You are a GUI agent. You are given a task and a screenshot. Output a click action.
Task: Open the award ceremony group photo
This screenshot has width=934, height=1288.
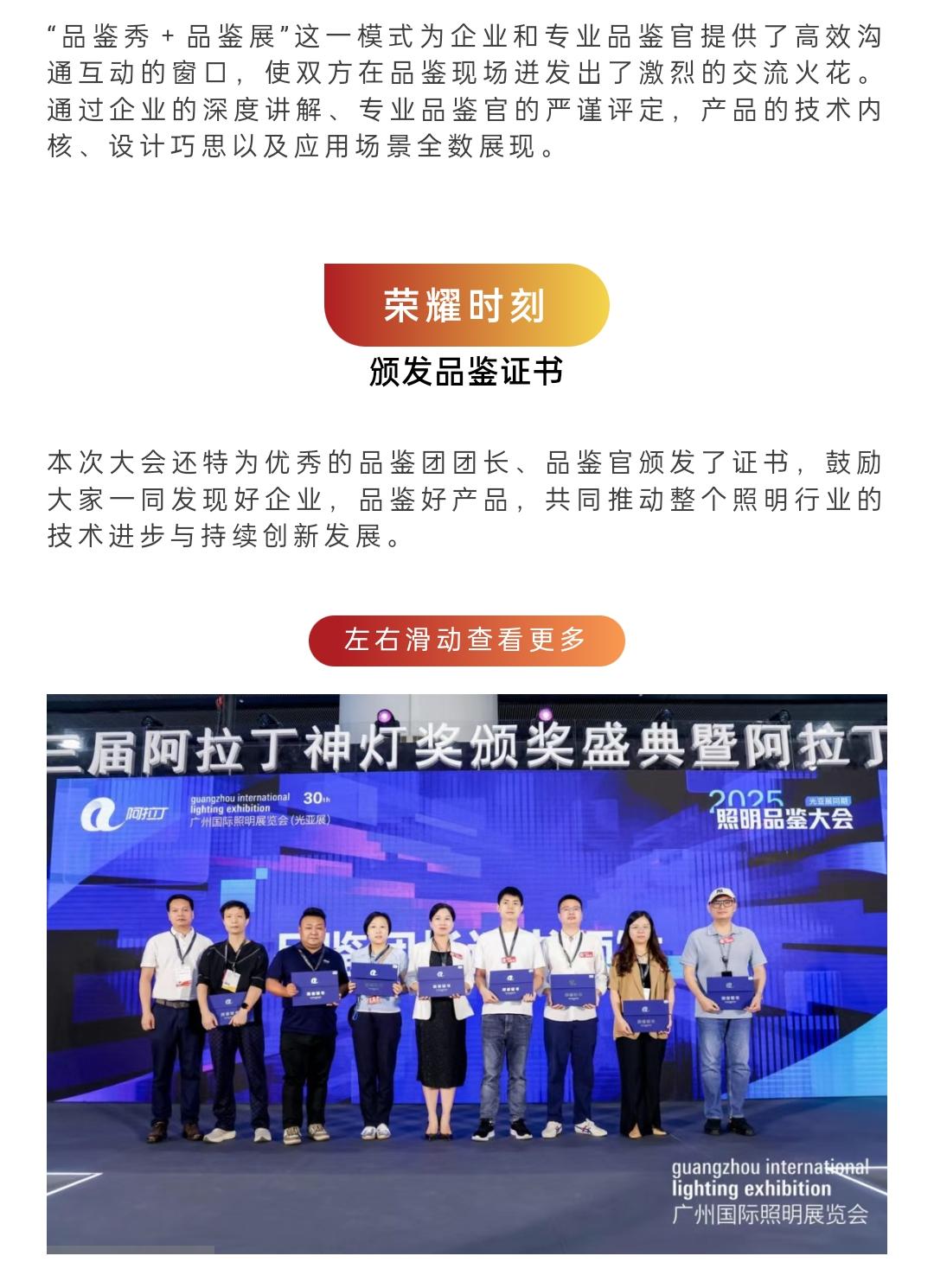click(467, 972)
